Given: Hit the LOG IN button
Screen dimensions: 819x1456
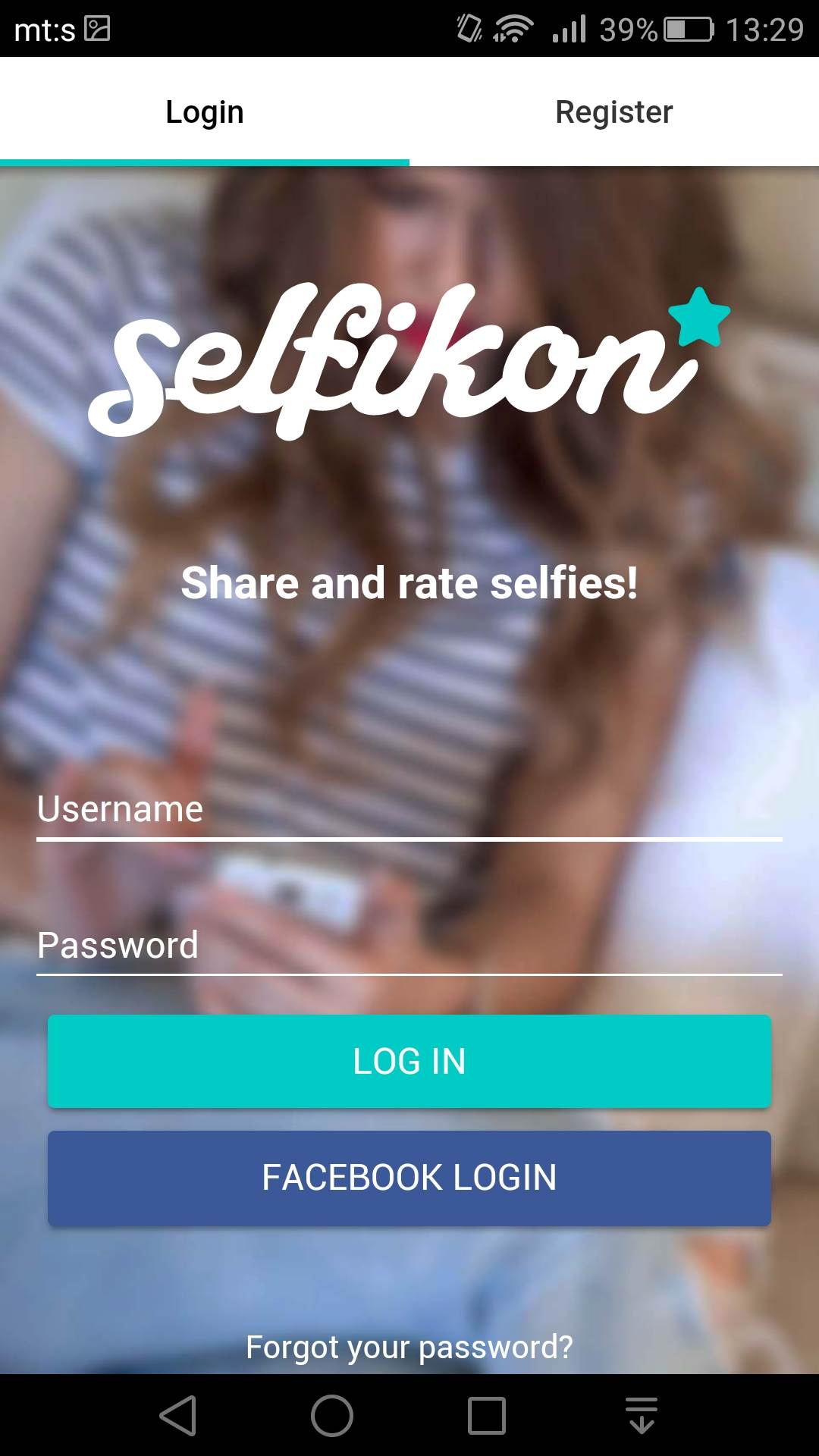Looking at the screenshot, I should (x=409, y=1061).
